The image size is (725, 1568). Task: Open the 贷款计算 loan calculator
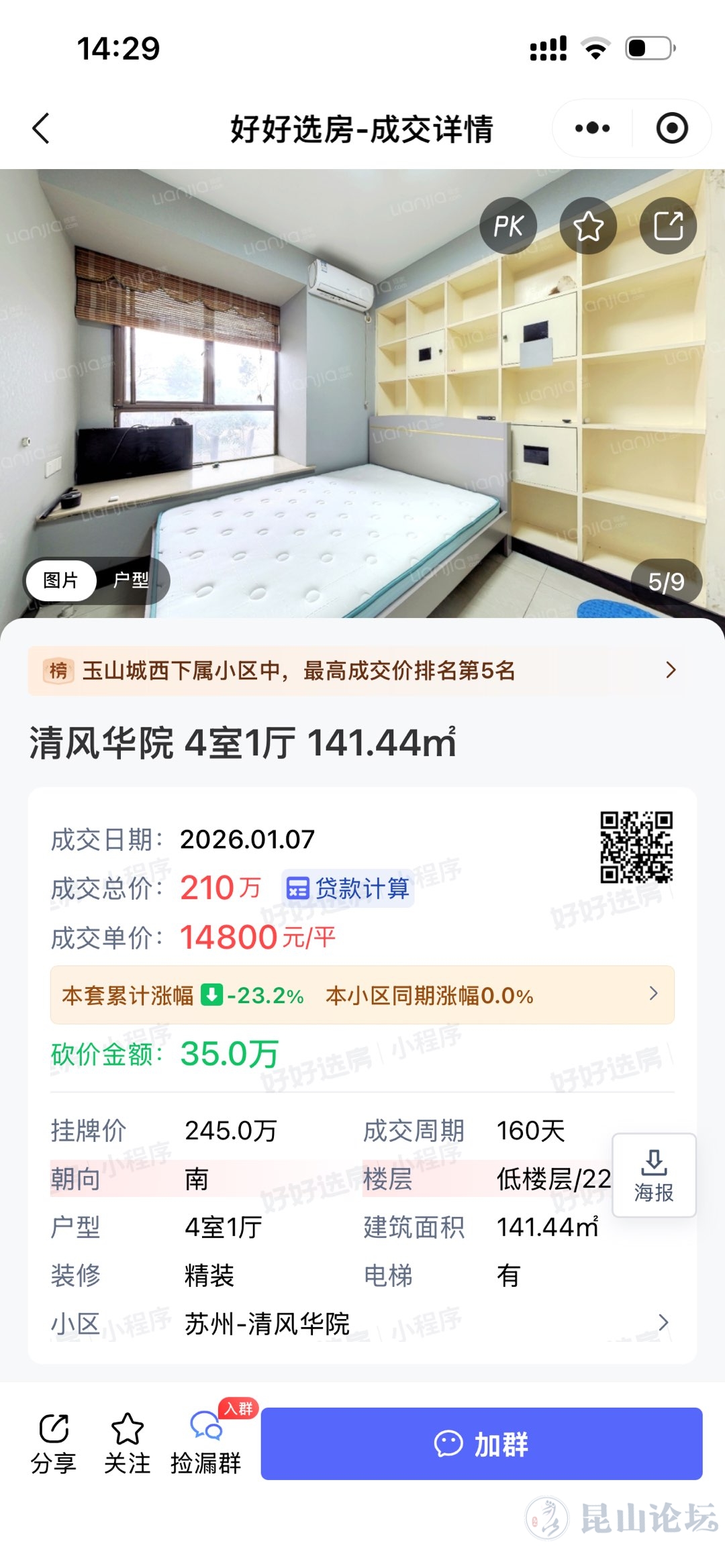pyautogui.click(x=348, y=888)
